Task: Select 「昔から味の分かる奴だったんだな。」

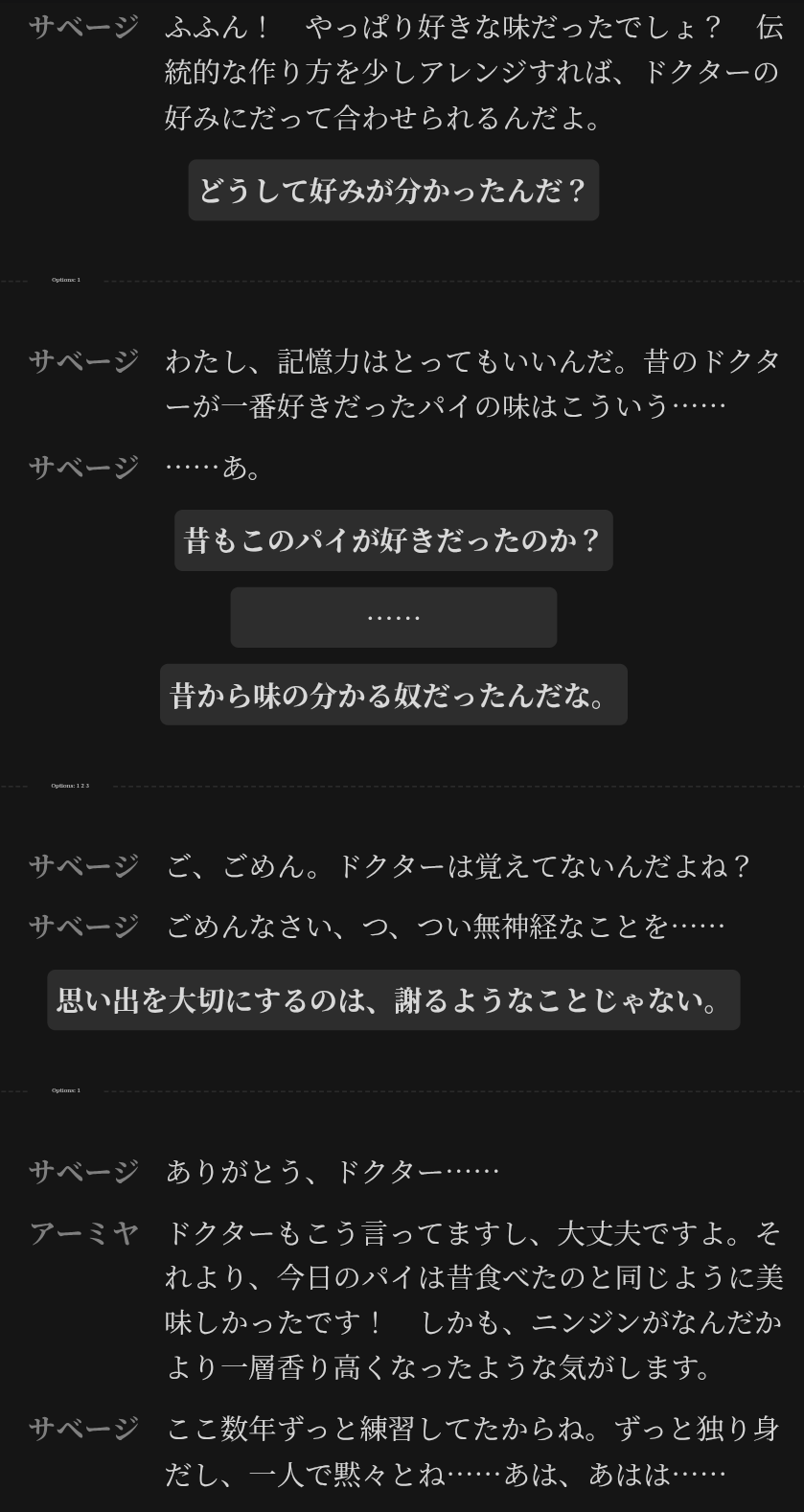Action: (x=393, y=695)
